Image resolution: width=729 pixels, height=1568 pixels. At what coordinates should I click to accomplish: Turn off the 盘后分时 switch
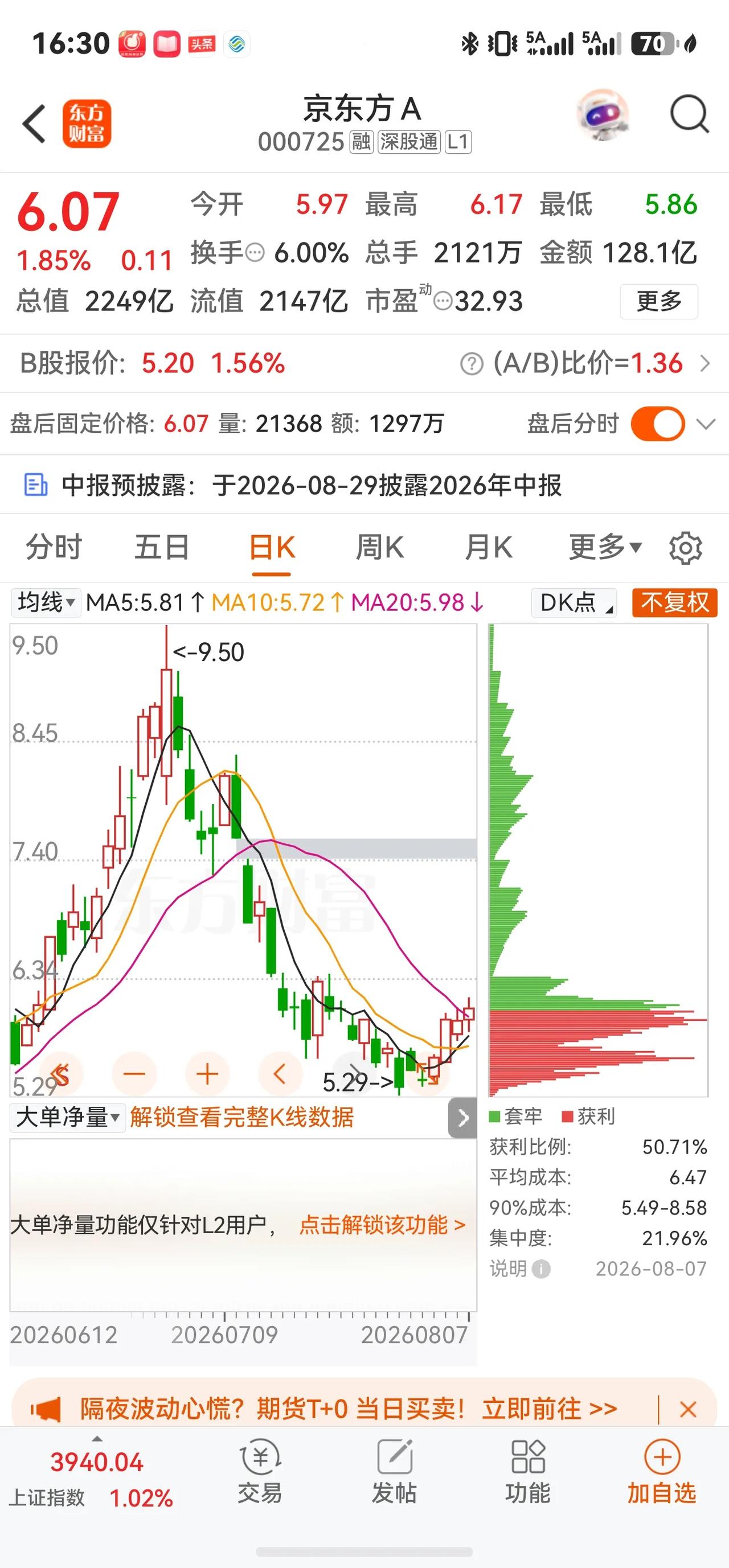[x=658, y=424]
